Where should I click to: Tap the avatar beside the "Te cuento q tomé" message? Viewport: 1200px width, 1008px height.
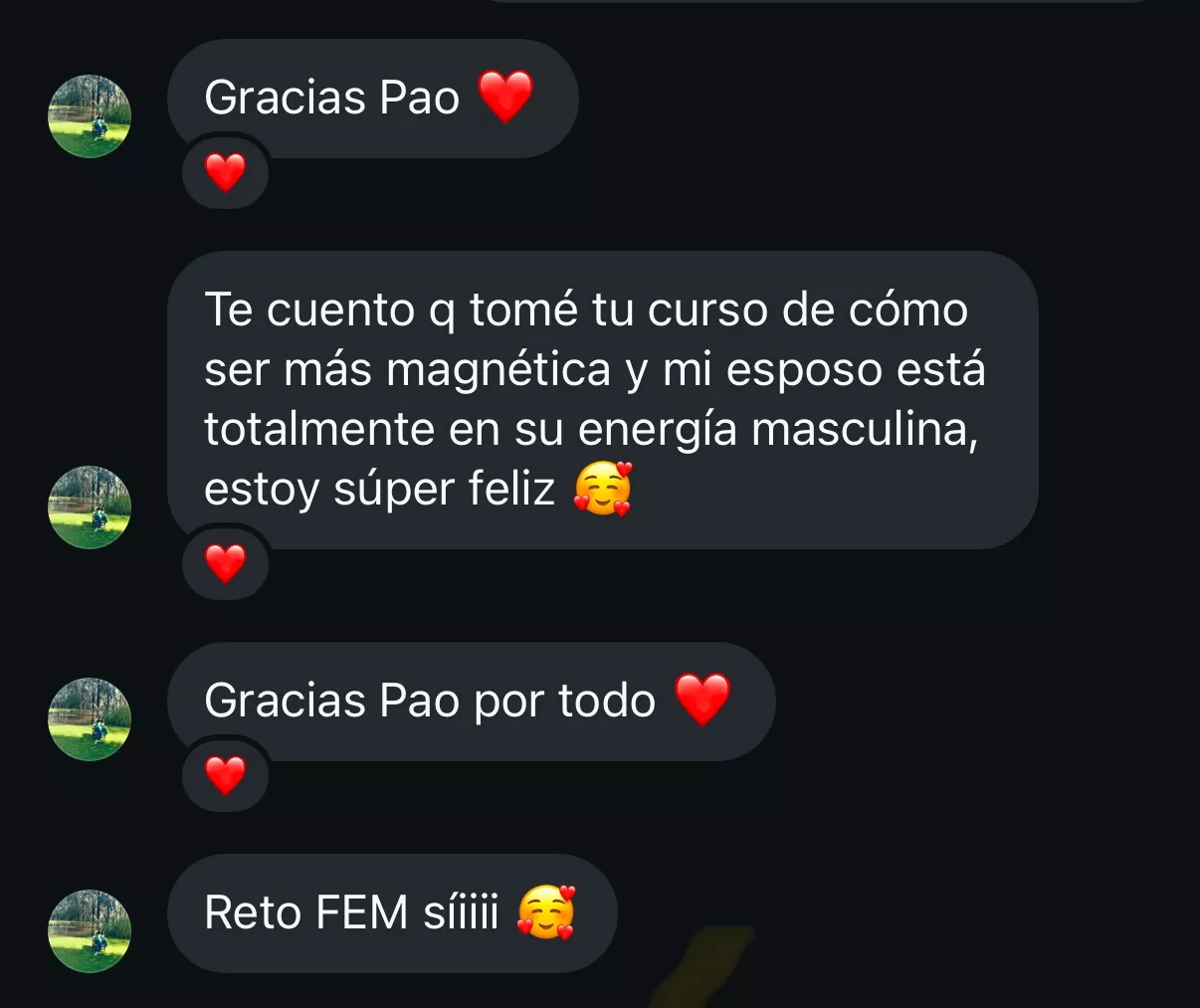[x=90, y=507]
